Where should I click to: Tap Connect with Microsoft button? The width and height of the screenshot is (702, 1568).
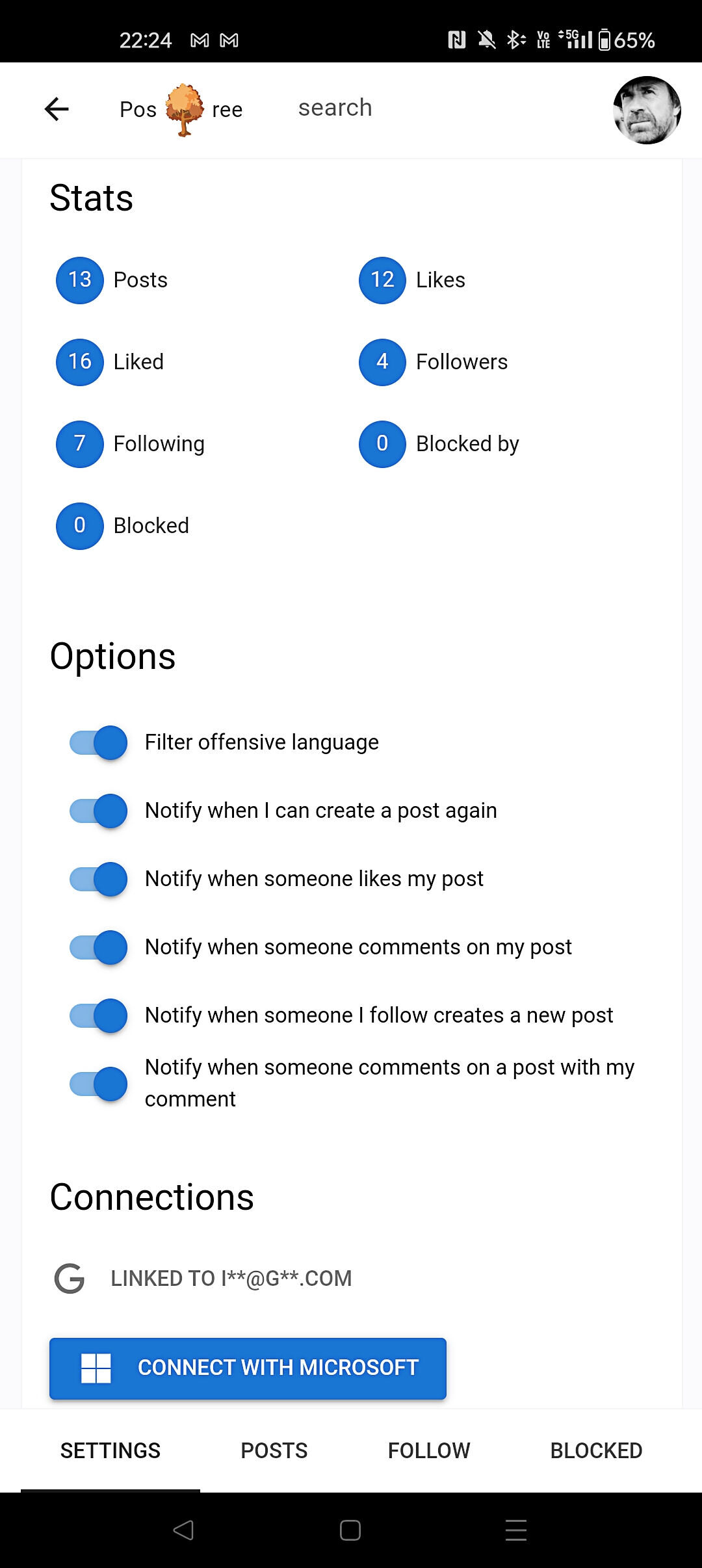click(x=248, y=1368)
